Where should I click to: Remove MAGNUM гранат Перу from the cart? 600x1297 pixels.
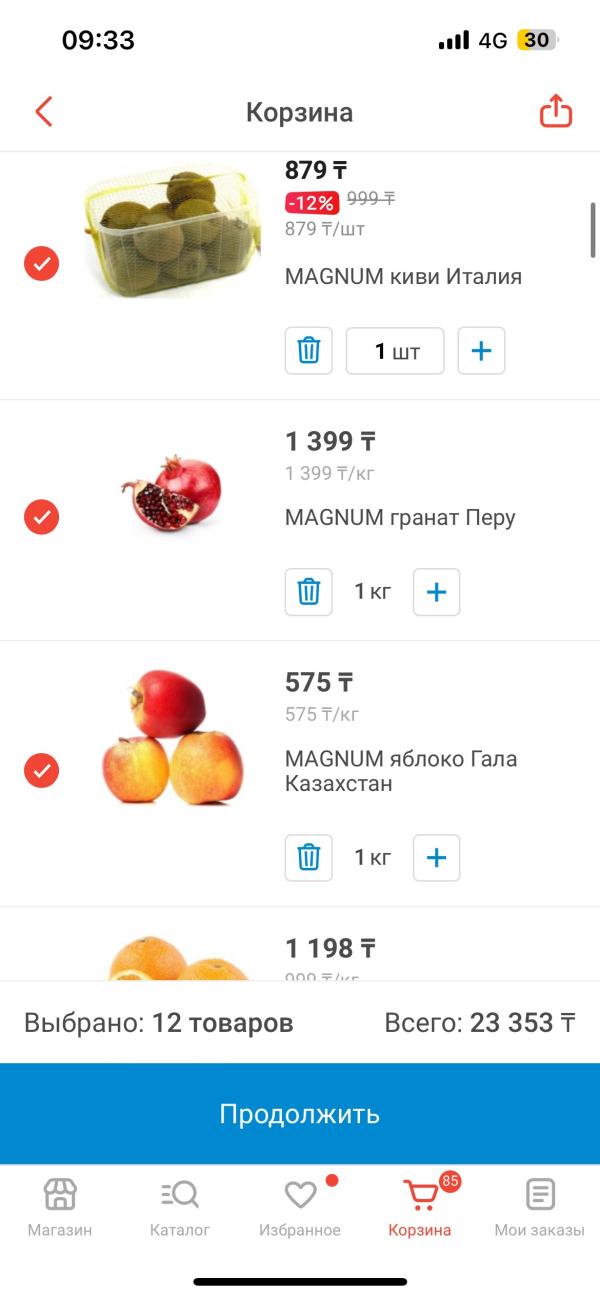pos(309,592)
